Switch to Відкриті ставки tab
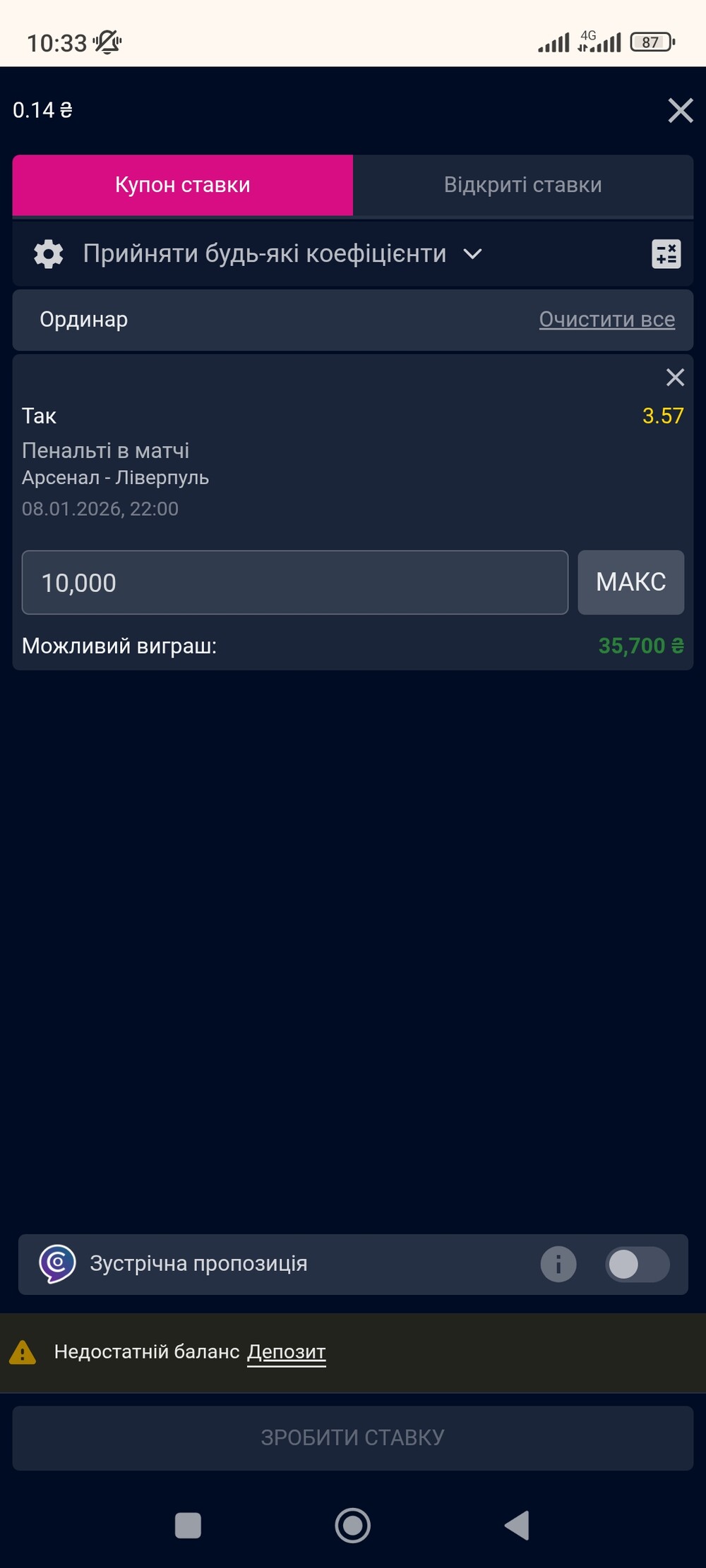Viewport: 706px width, 1568px height. [522, 185]
